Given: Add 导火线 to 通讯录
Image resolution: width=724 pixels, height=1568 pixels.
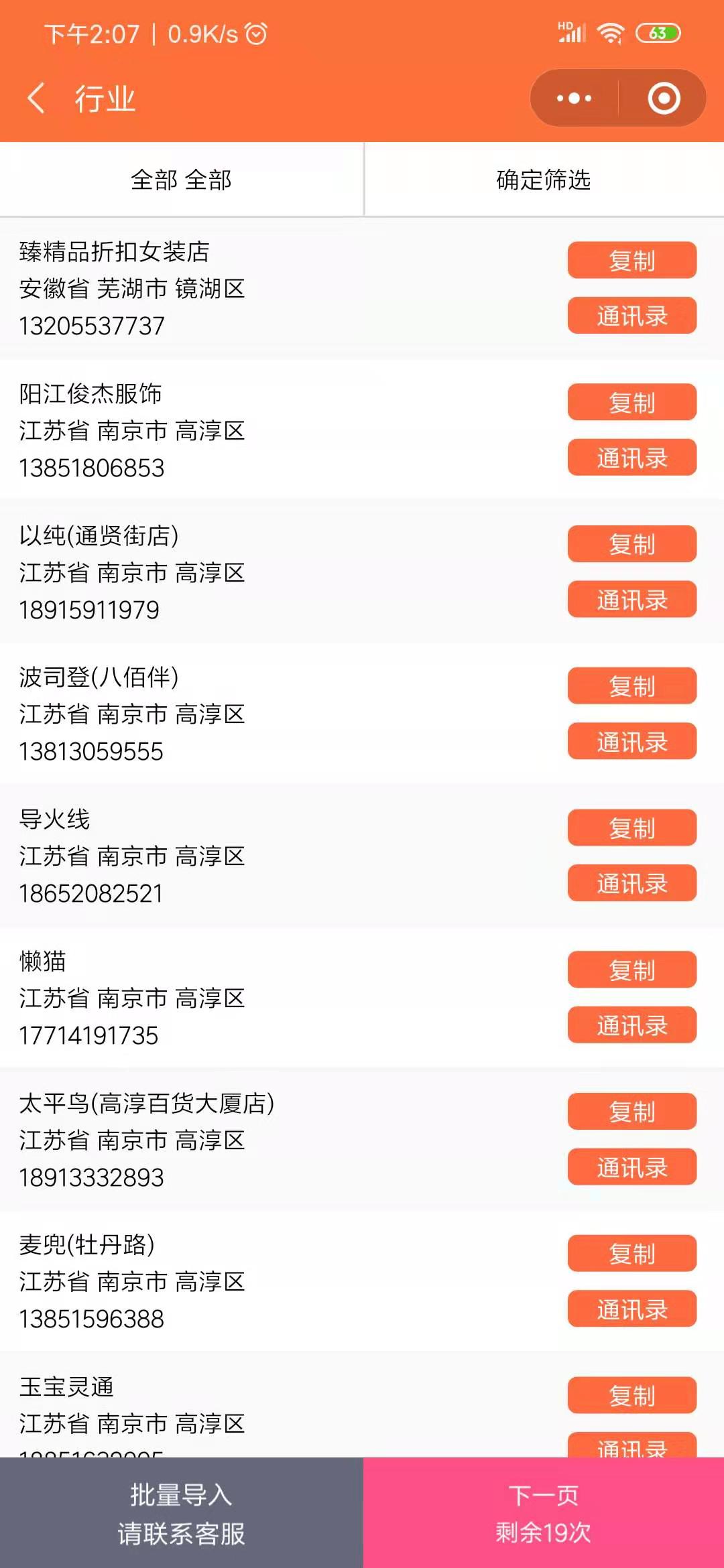Looking at the screenshot, I should [632, 883].
